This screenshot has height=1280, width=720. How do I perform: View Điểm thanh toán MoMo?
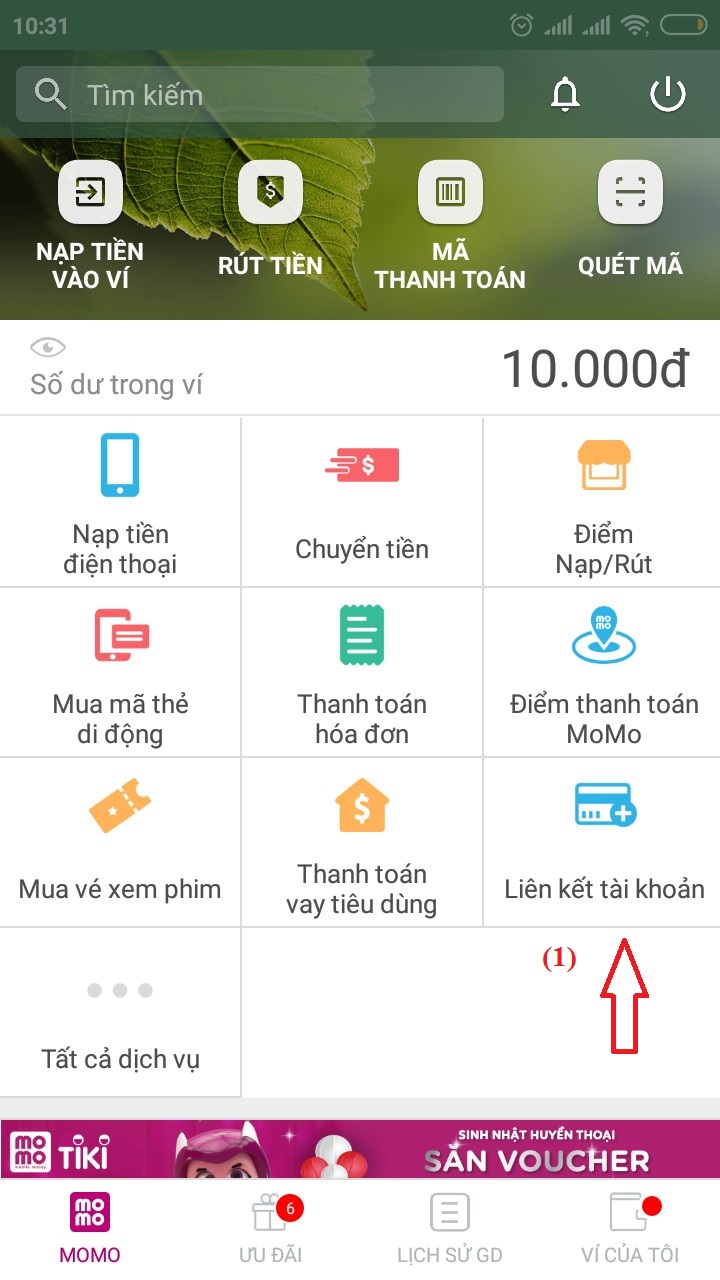tap(603, 672)
